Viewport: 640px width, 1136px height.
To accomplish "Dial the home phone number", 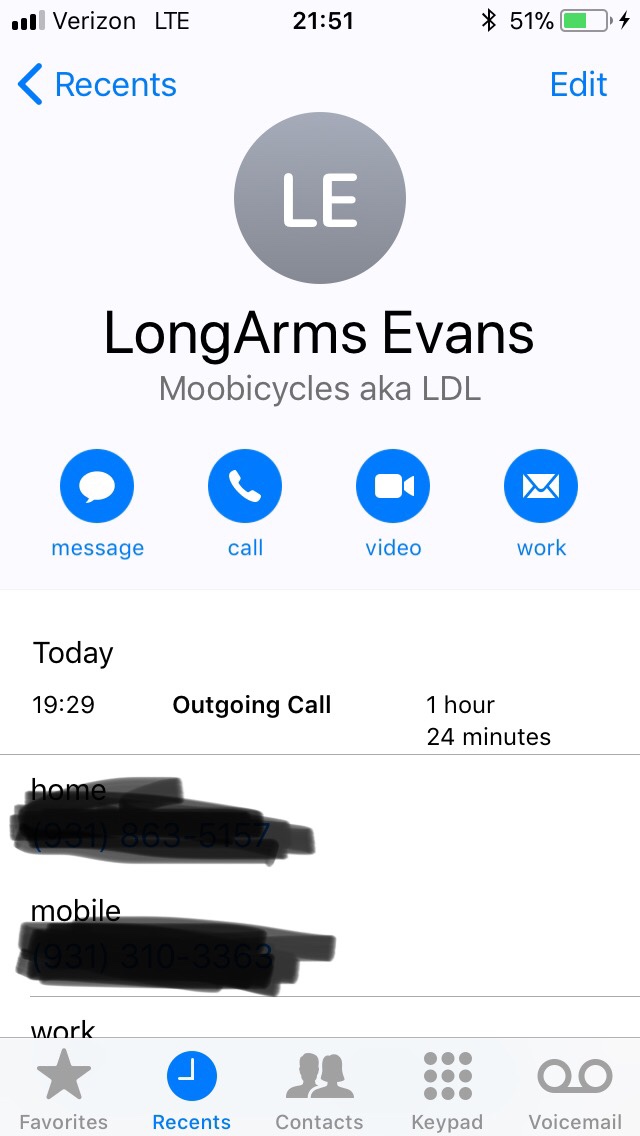I will click(150, 834).
